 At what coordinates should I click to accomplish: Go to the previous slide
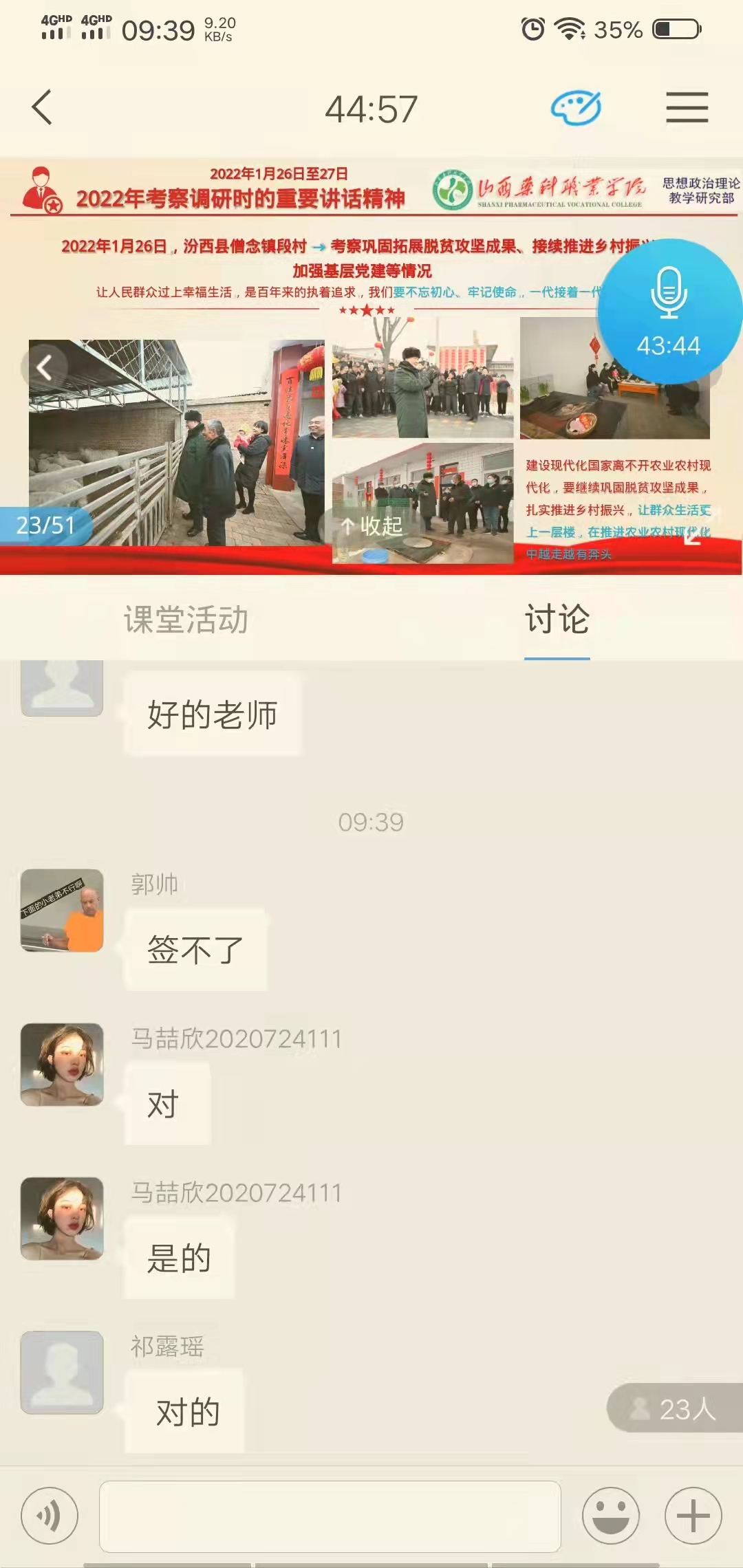tap(45, 367)
